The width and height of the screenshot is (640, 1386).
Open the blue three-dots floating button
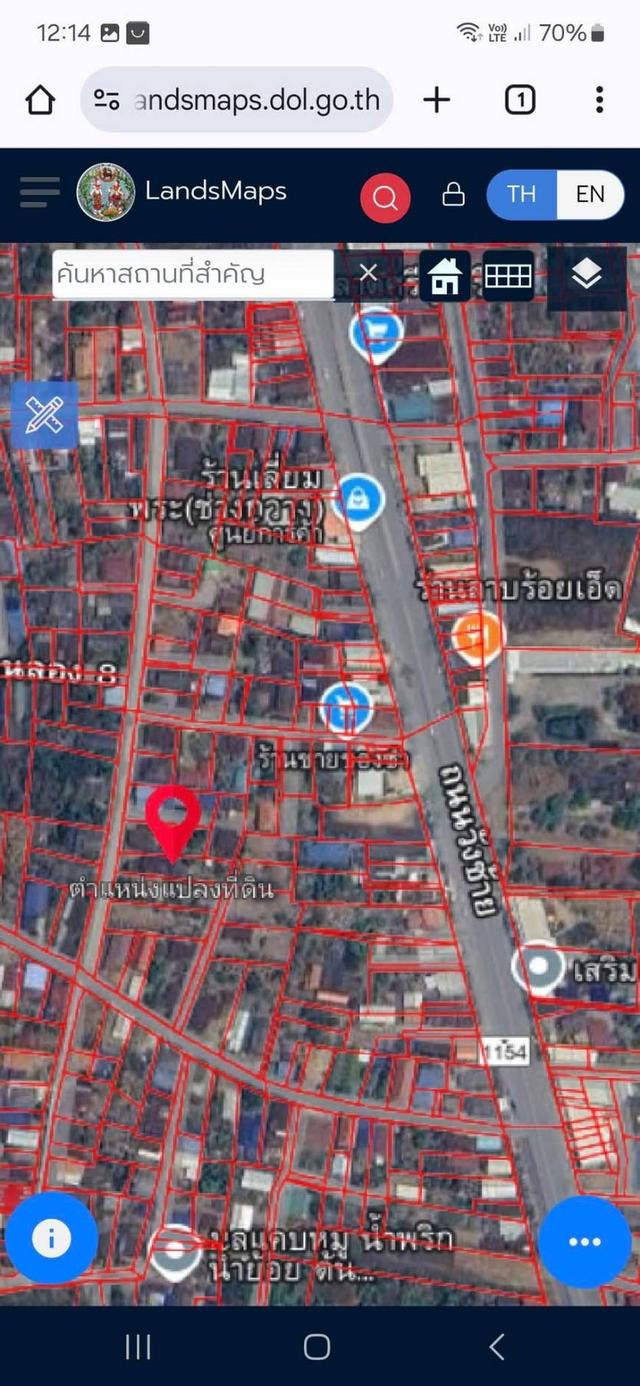(584, 1241)
